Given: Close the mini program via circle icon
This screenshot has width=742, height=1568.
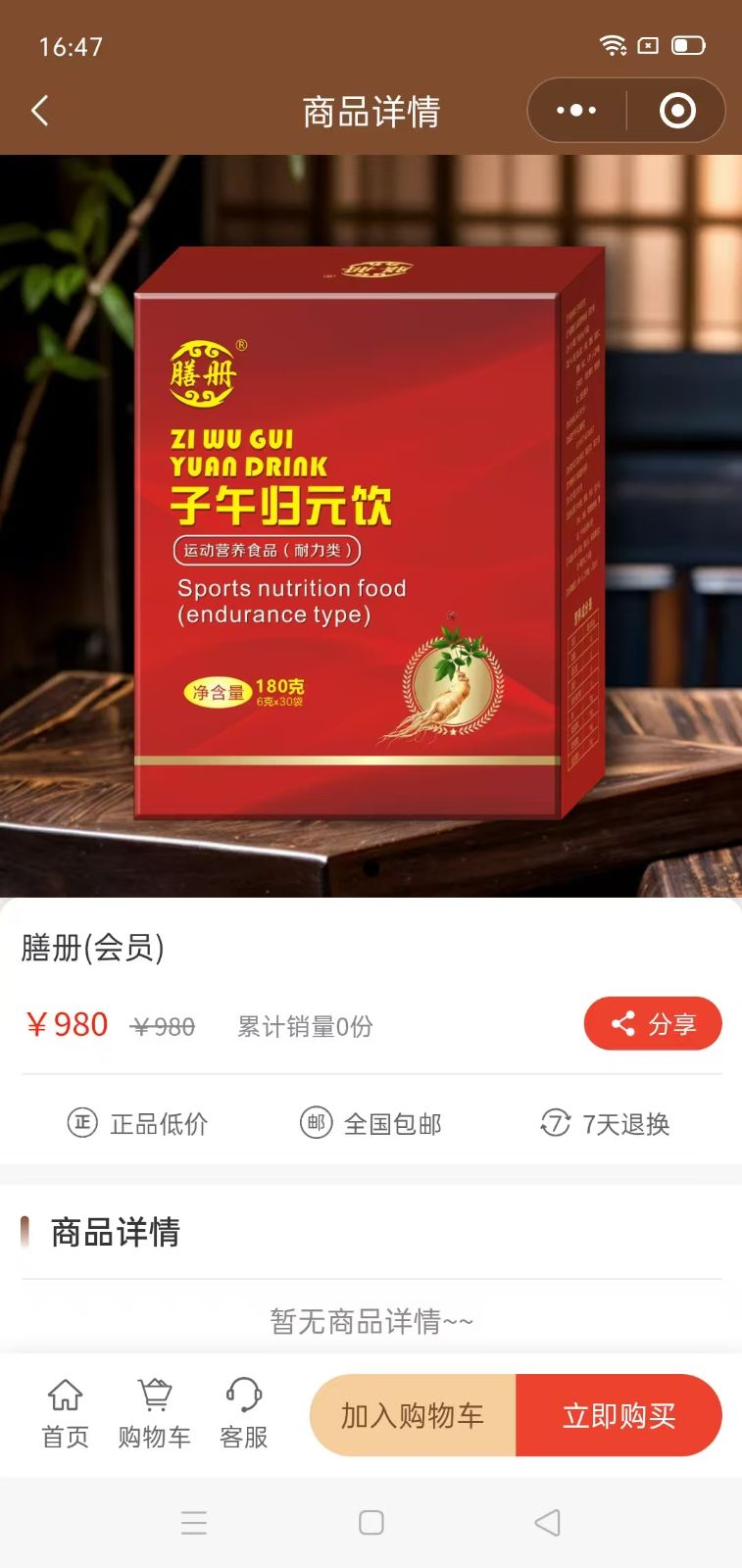Looking at the screenshot, I should [677, 111].
